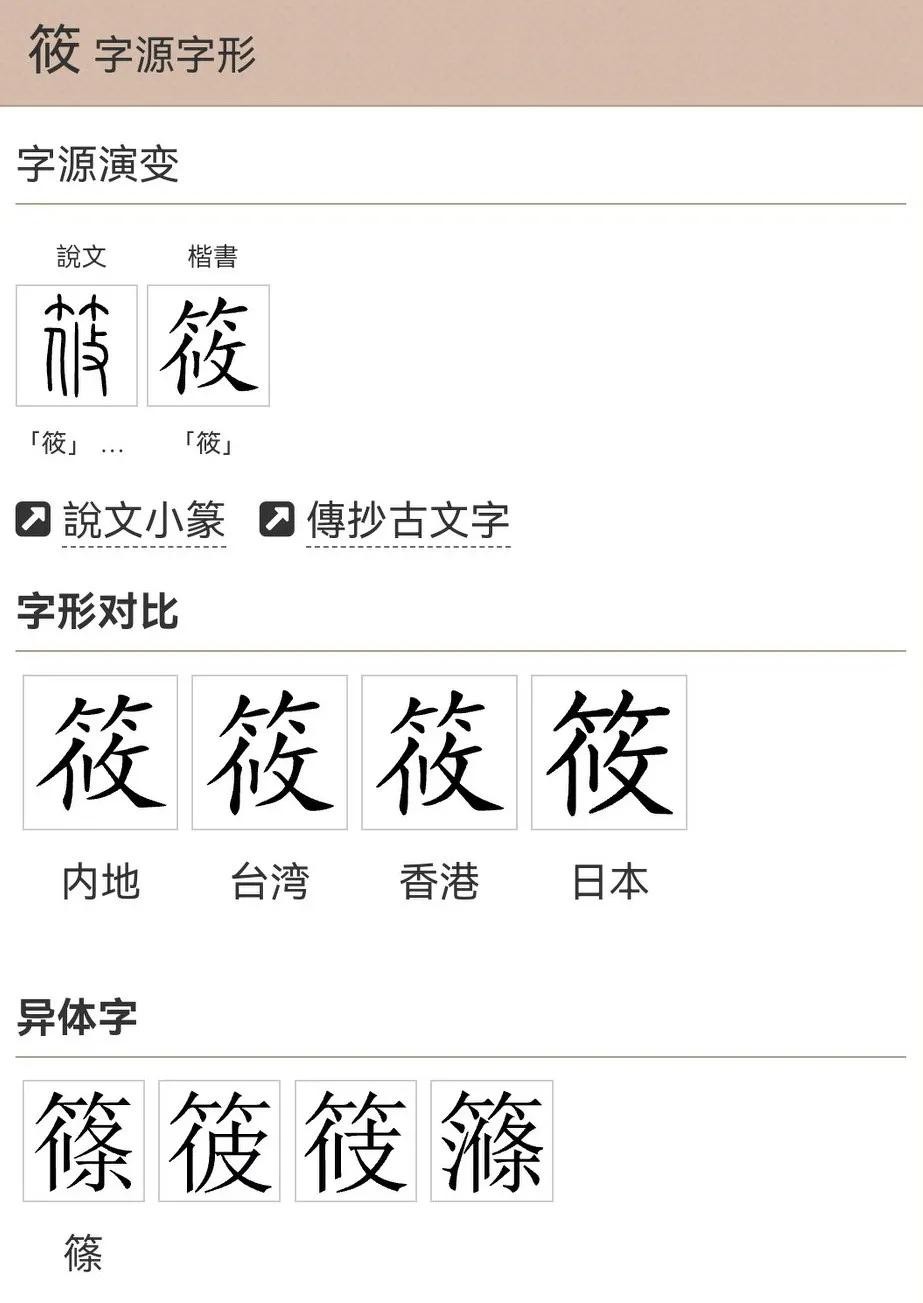This screenshot has height=1303, width=923.
Task: Open the 說文小篆 link
Action: 143,521
